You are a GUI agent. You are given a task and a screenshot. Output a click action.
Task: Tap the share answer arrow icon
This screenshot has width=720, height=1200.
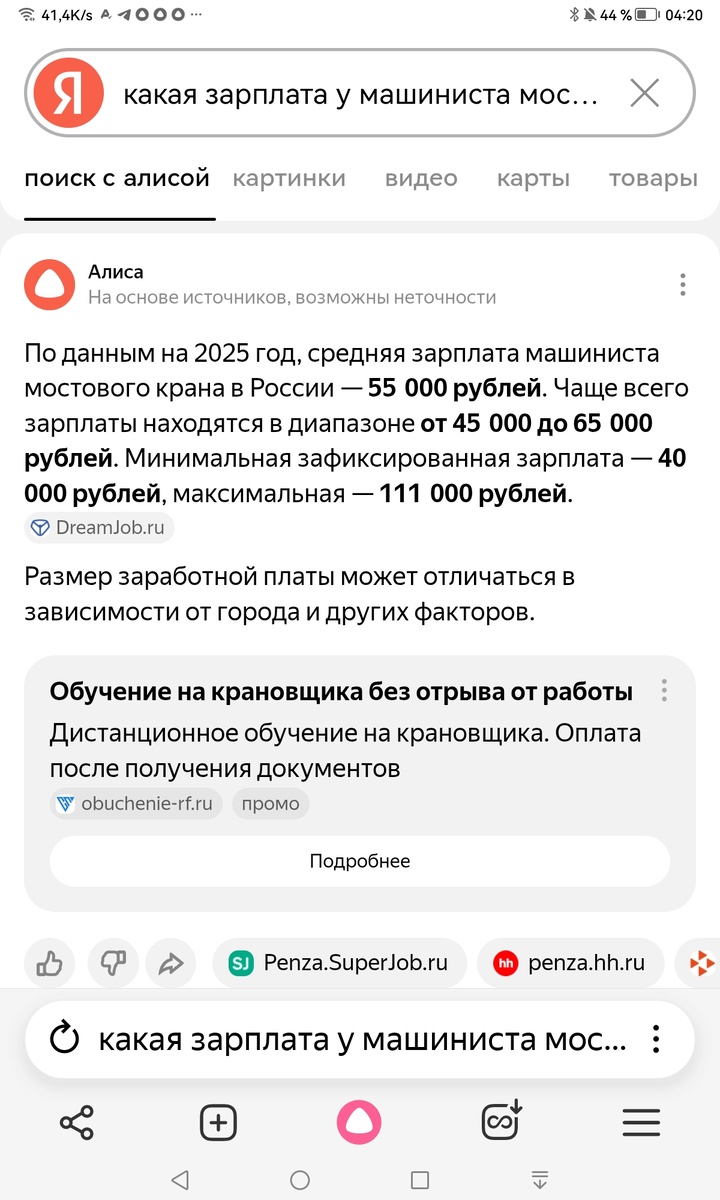[x=170, y=963]
